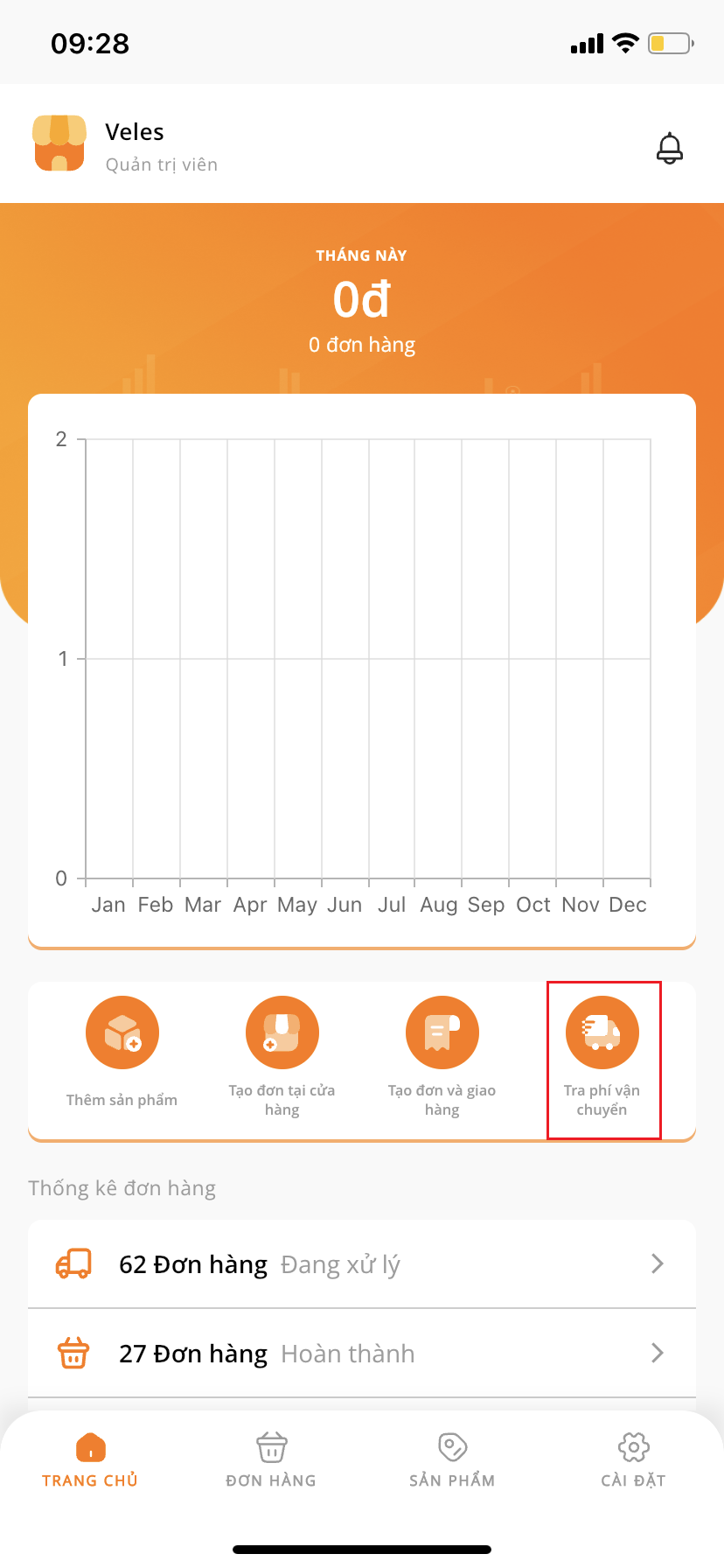The height and width of the screenshot is (1568, 724).
Task: Open Tra phí vận chuyển
Action: [x=602, y=1059]
